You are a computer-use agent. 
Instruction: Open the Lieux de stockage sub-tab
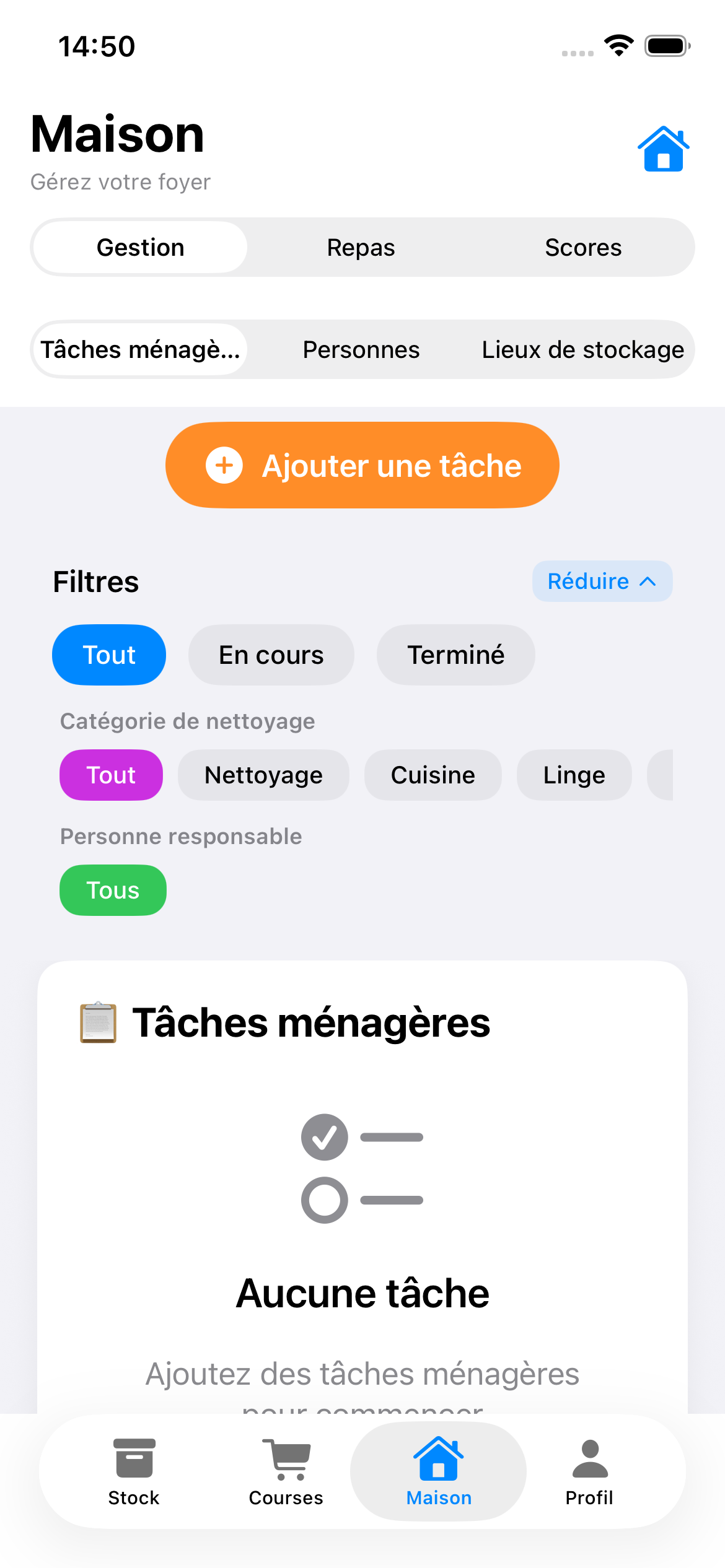pos(583,350)
